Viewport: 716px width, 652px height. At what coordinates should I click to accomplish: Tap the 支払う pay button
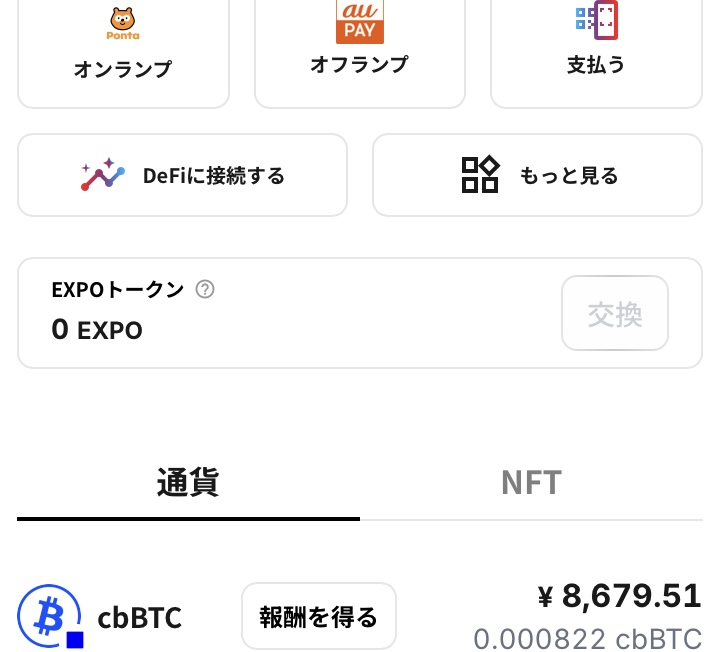click(x=595, y=50)
